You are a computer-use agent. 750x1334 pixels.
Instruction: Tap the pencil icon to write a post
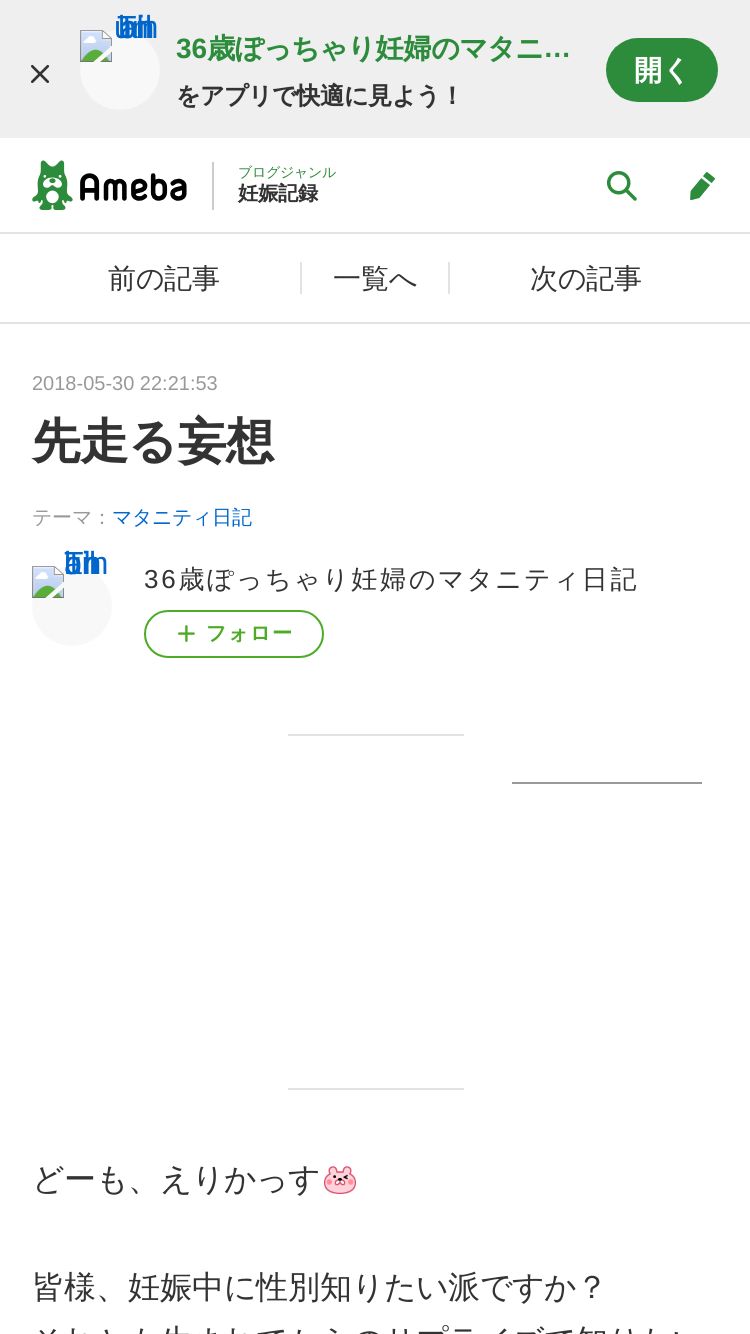(702, 186)
